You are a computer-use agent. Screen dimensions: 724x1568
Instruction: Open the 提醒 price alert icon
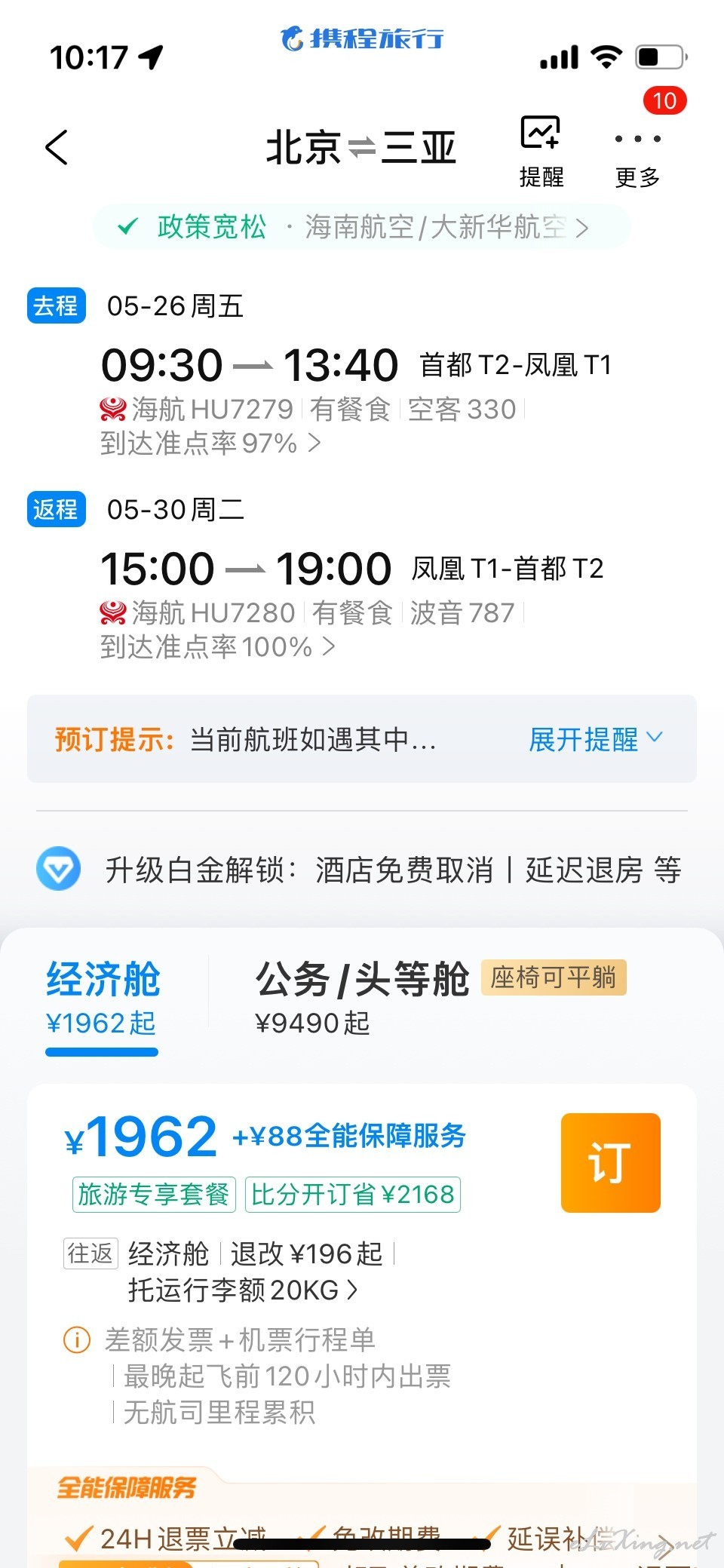[x=541, y=151]
